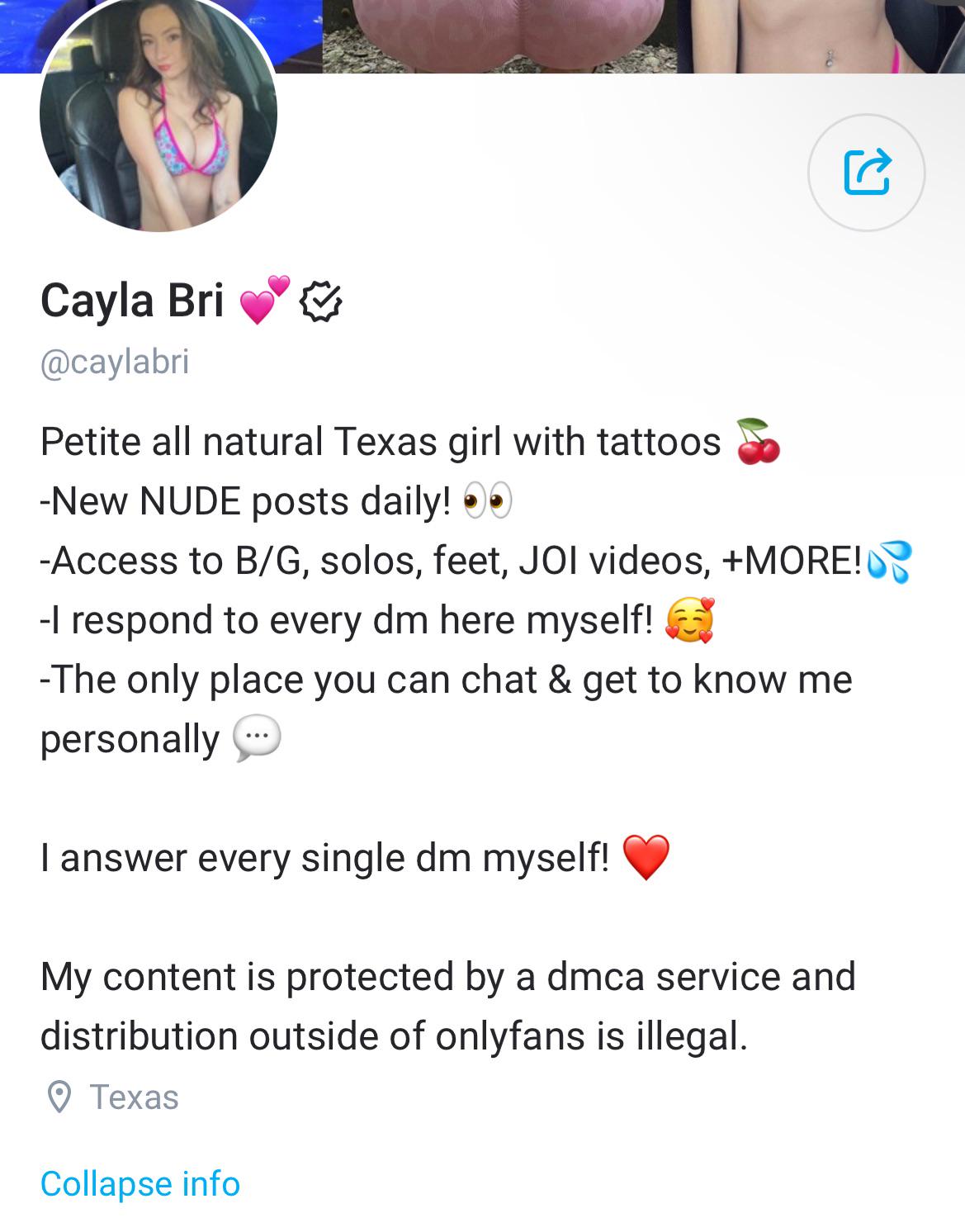Open the circular profile avatar photo
The image size is (965, 1232).
click(x=157, y=120)
